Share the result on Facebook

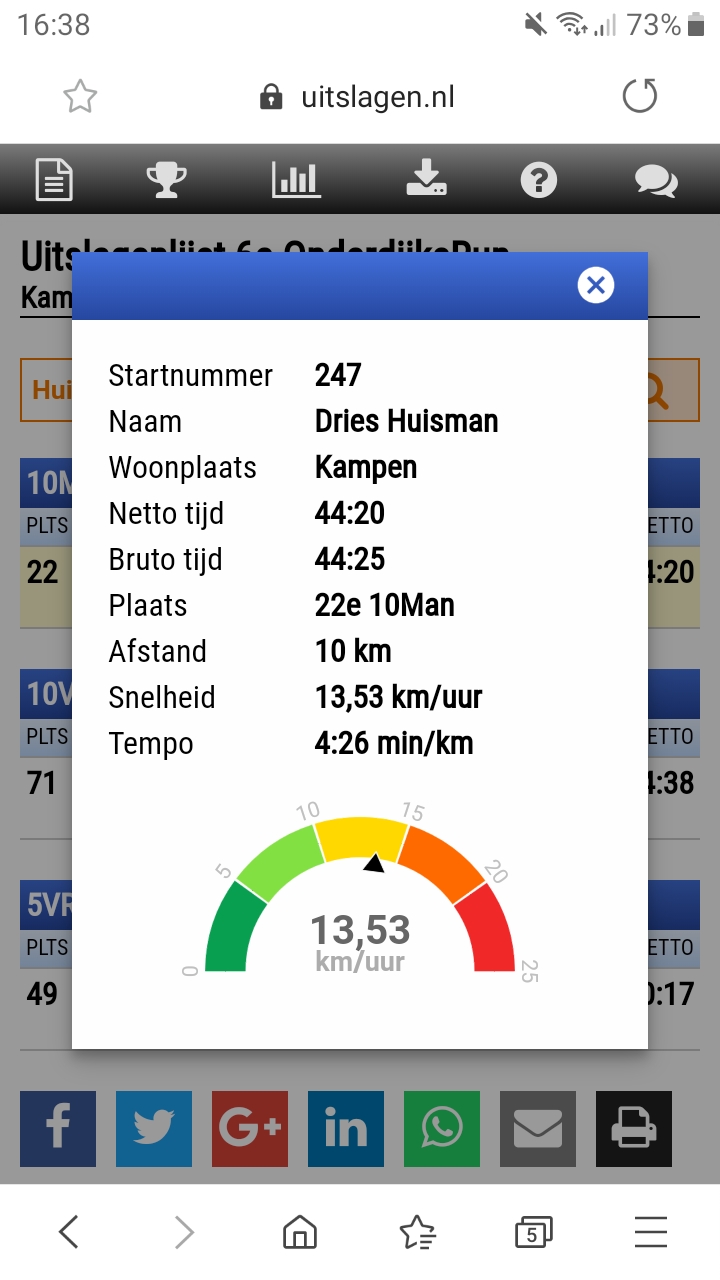pos(57,1128)
